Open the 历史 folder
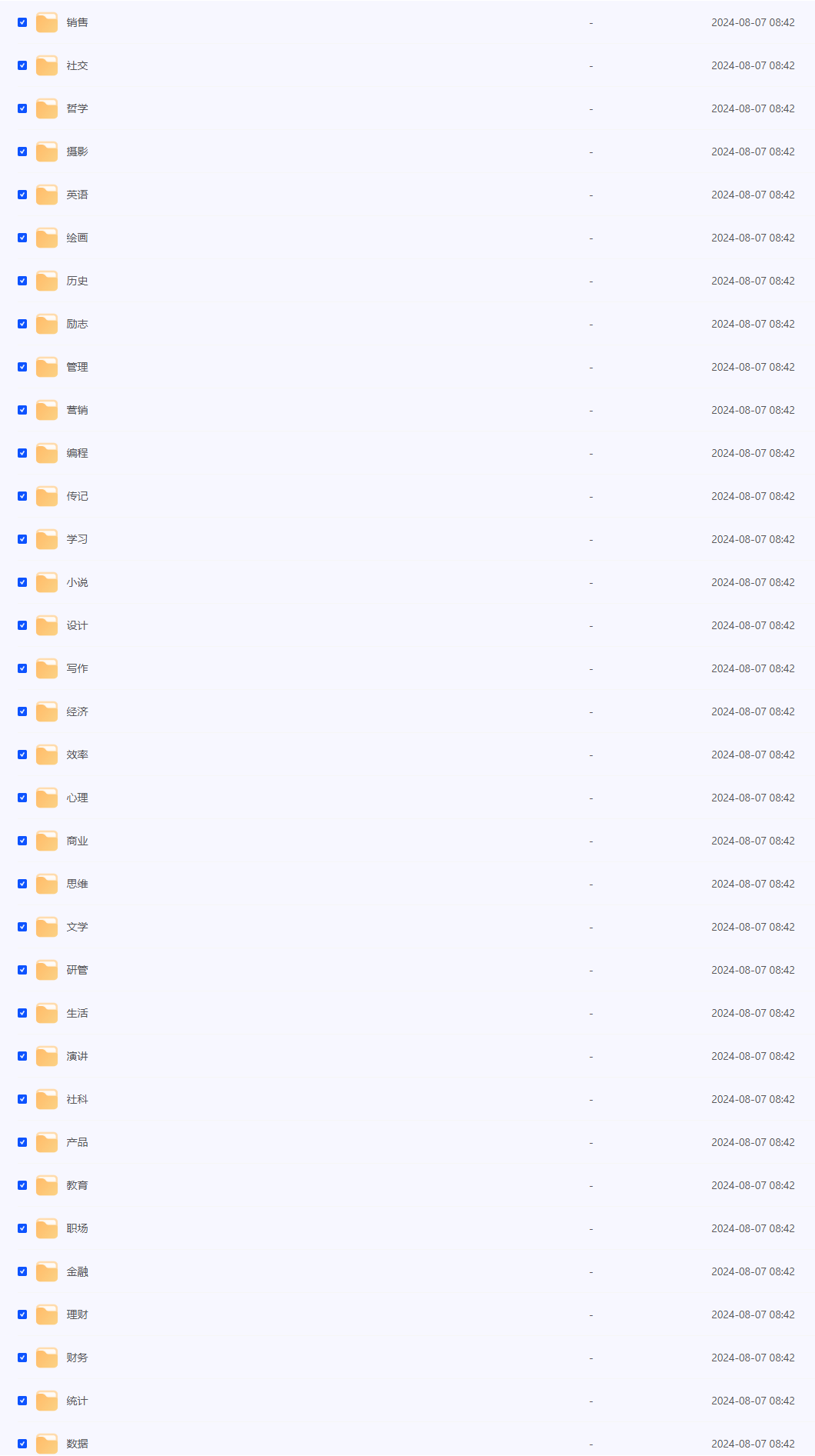The width and height of the screenshot is (815, 1456). tap(77, 282)
